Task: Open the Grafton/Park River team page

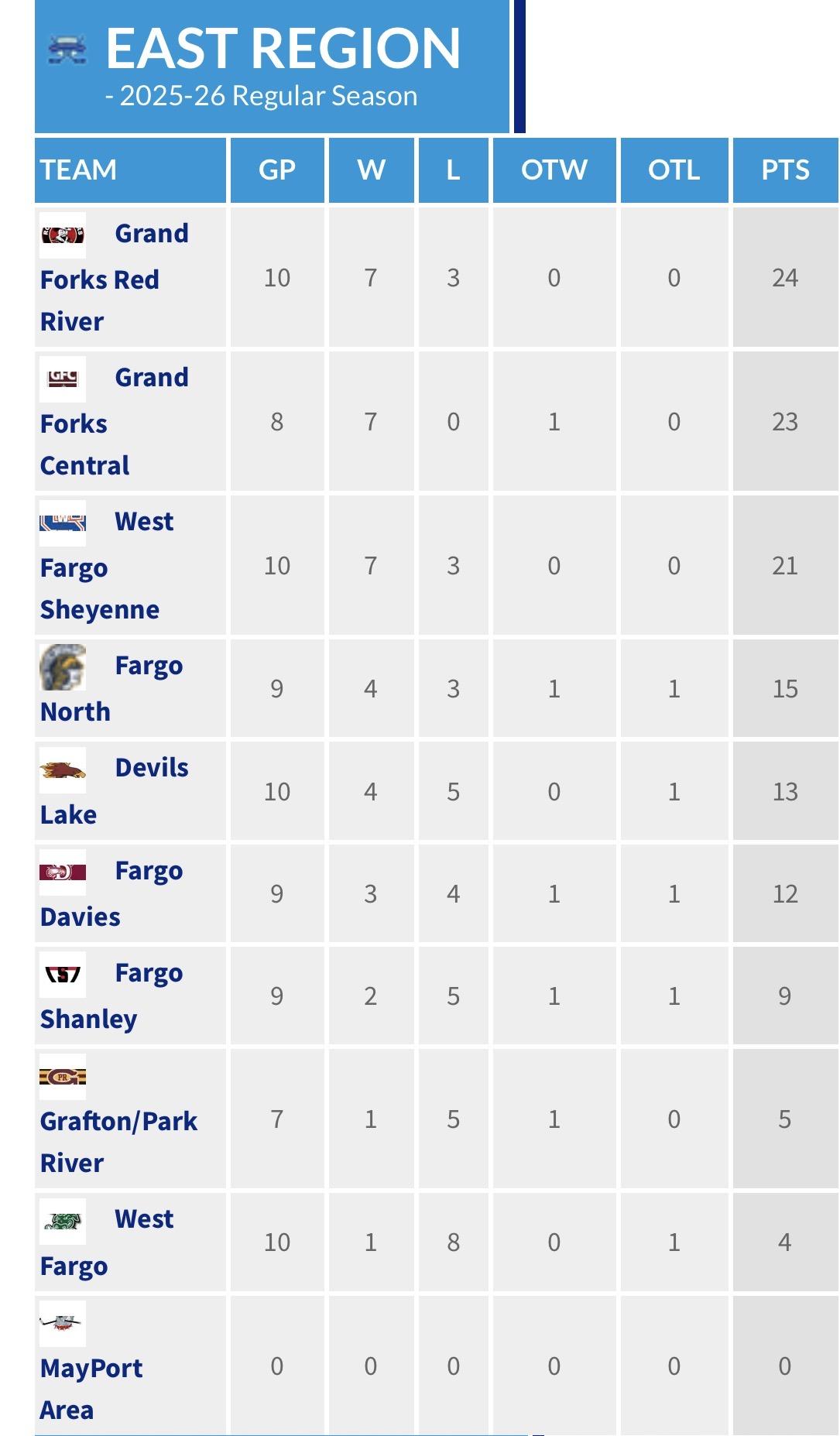Action: pyautogui.click(x=118, y=1120)
